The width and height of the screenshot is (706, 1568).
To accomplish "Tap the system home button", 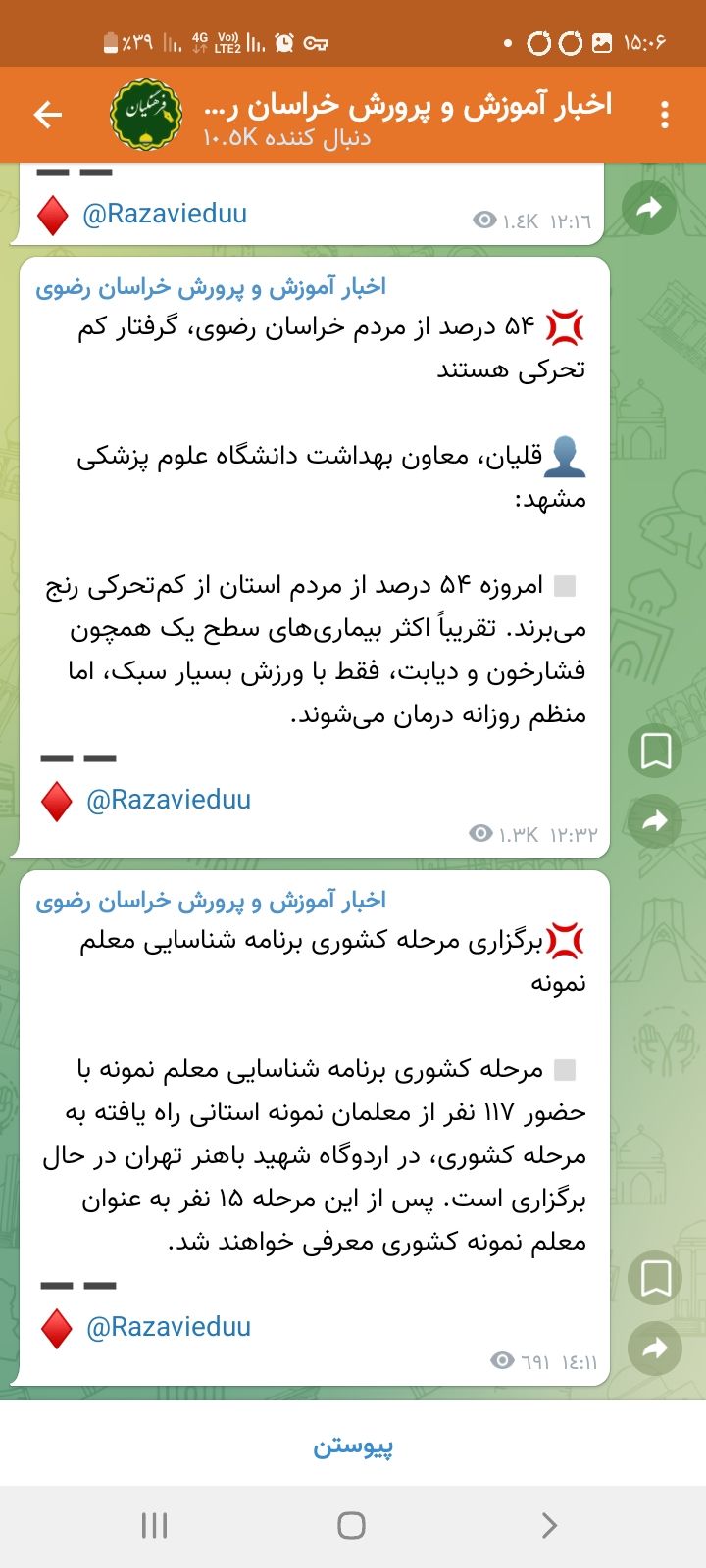I will click(351, 1525).
